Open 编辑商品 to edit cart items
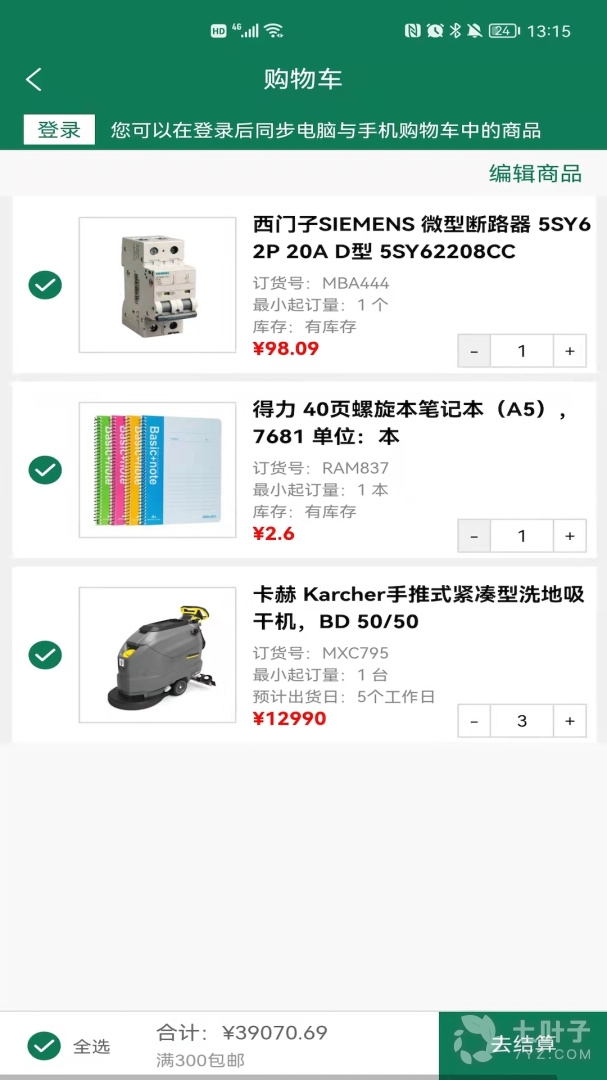The image size is (607, 1080). click(x=534, y=173)
